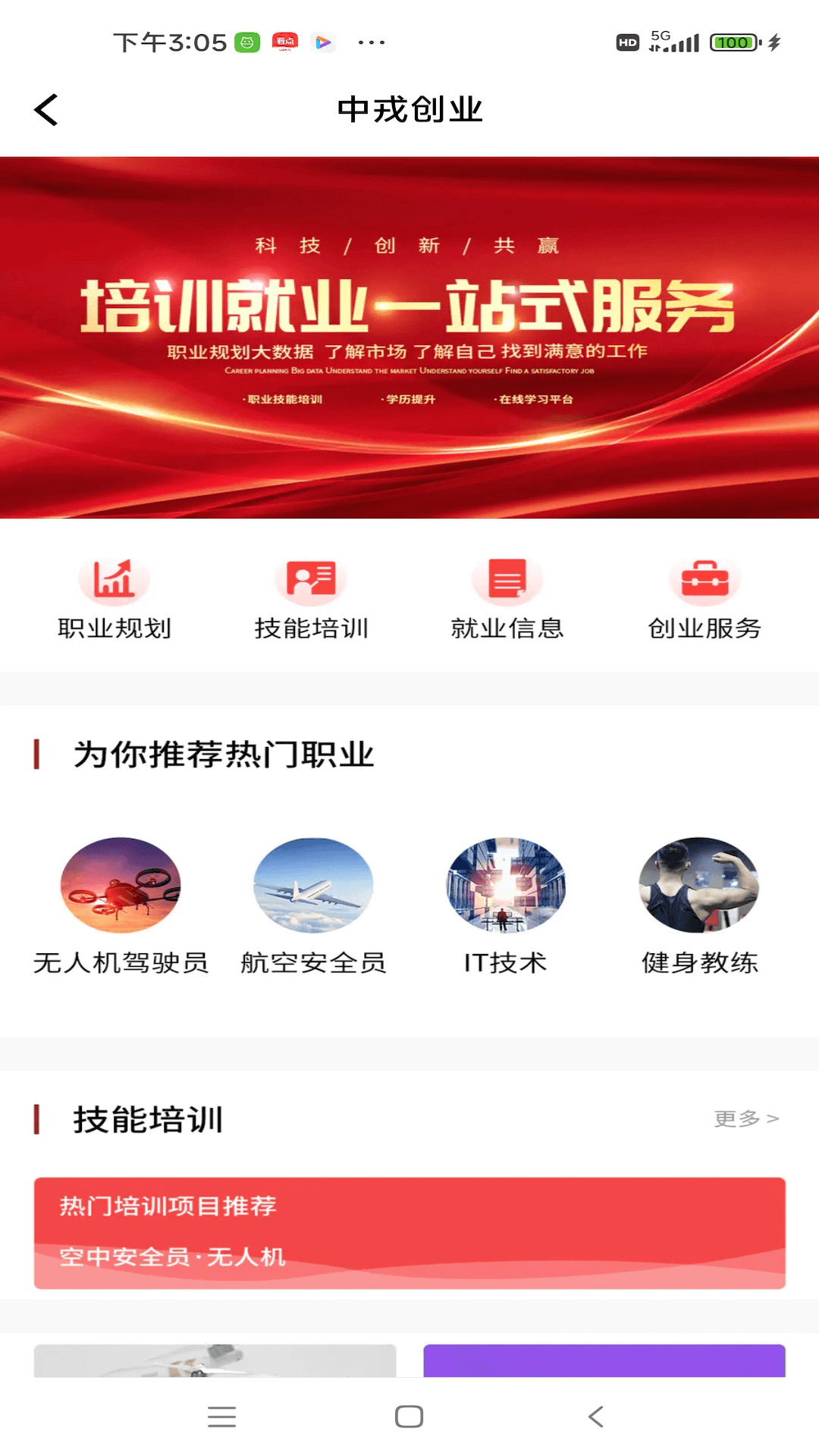The image size is (819, 1456).
Task: Select 航空安全员 recommended career
Action: pyautogui.click(x=313, y=907)
